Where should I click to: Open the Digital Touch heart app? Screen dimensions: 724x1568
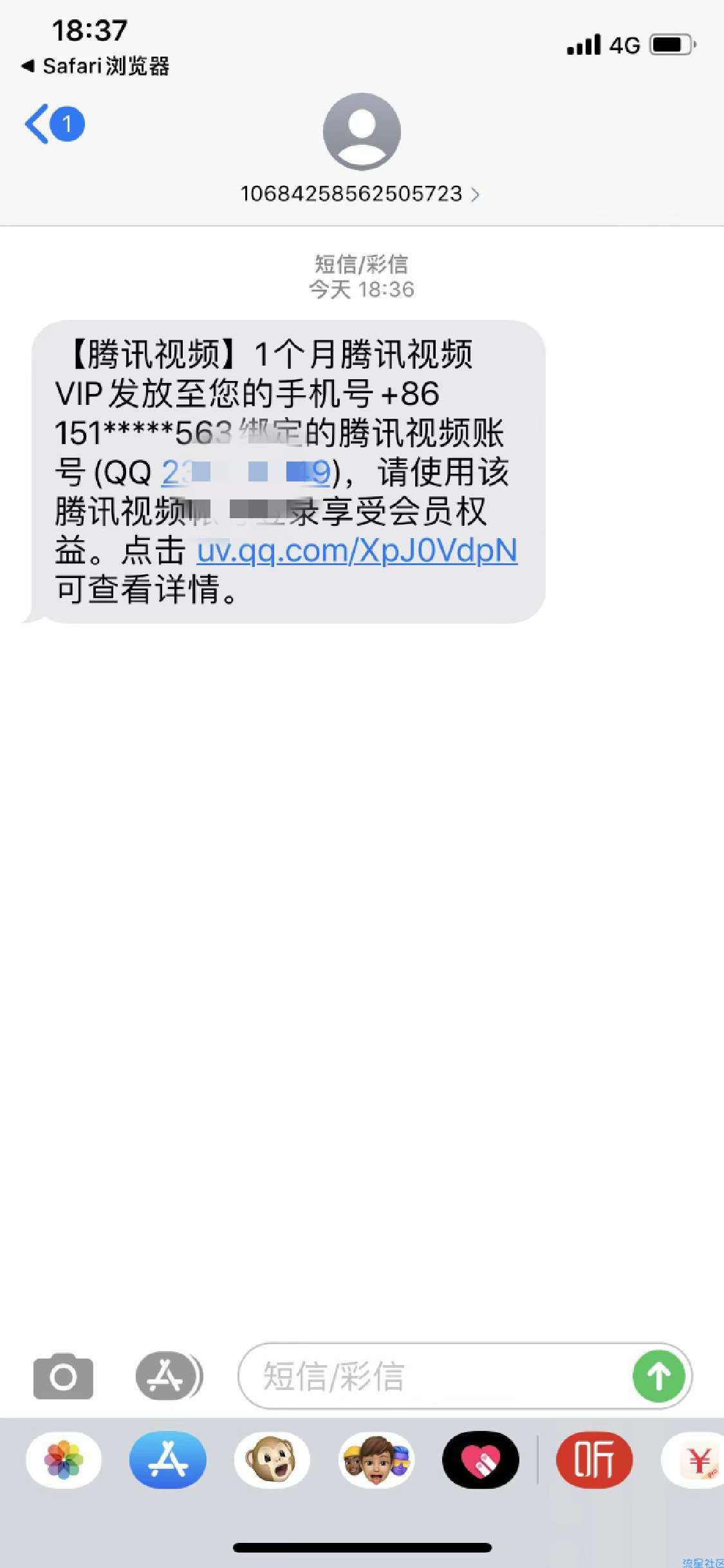click(x=481, y=1459)
